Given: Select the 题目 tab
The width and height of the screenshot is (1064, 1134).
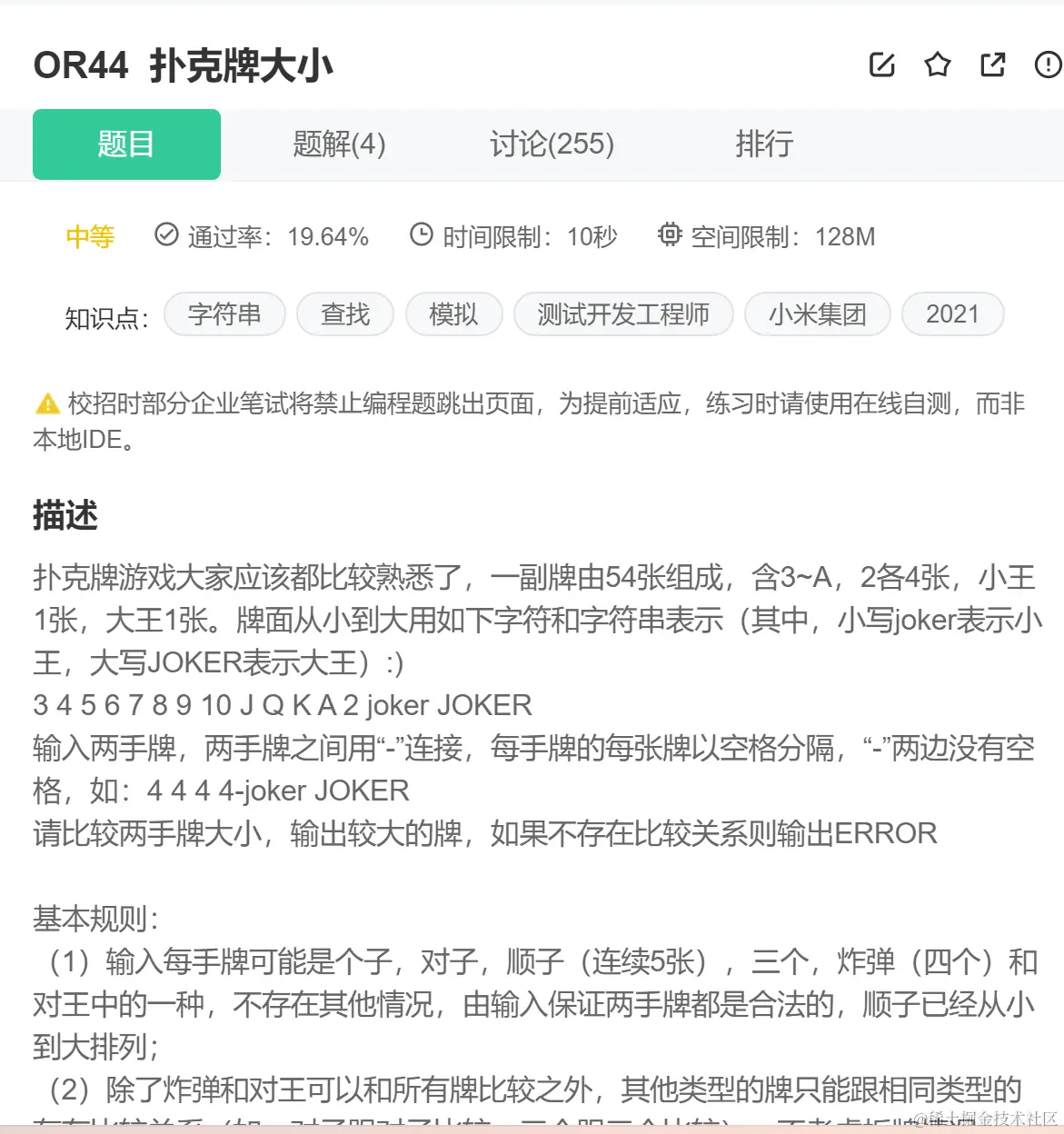Looking at the screenshot, I should click(x=126, y=144).
